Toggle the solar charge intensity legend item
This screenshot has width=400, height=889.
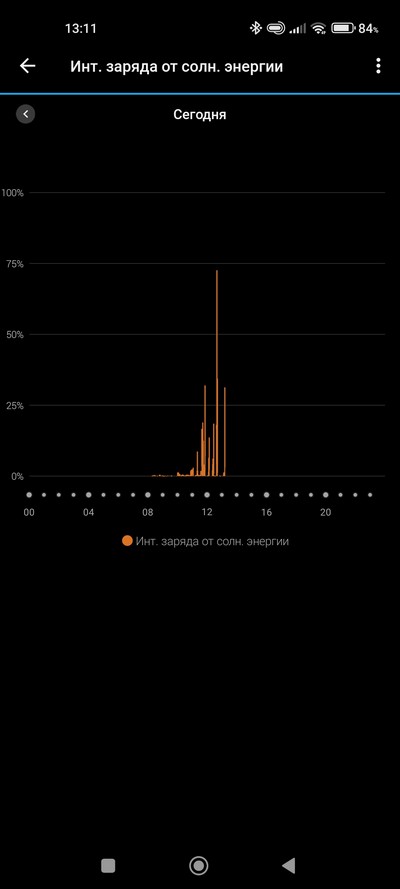(x=206, y=541)
